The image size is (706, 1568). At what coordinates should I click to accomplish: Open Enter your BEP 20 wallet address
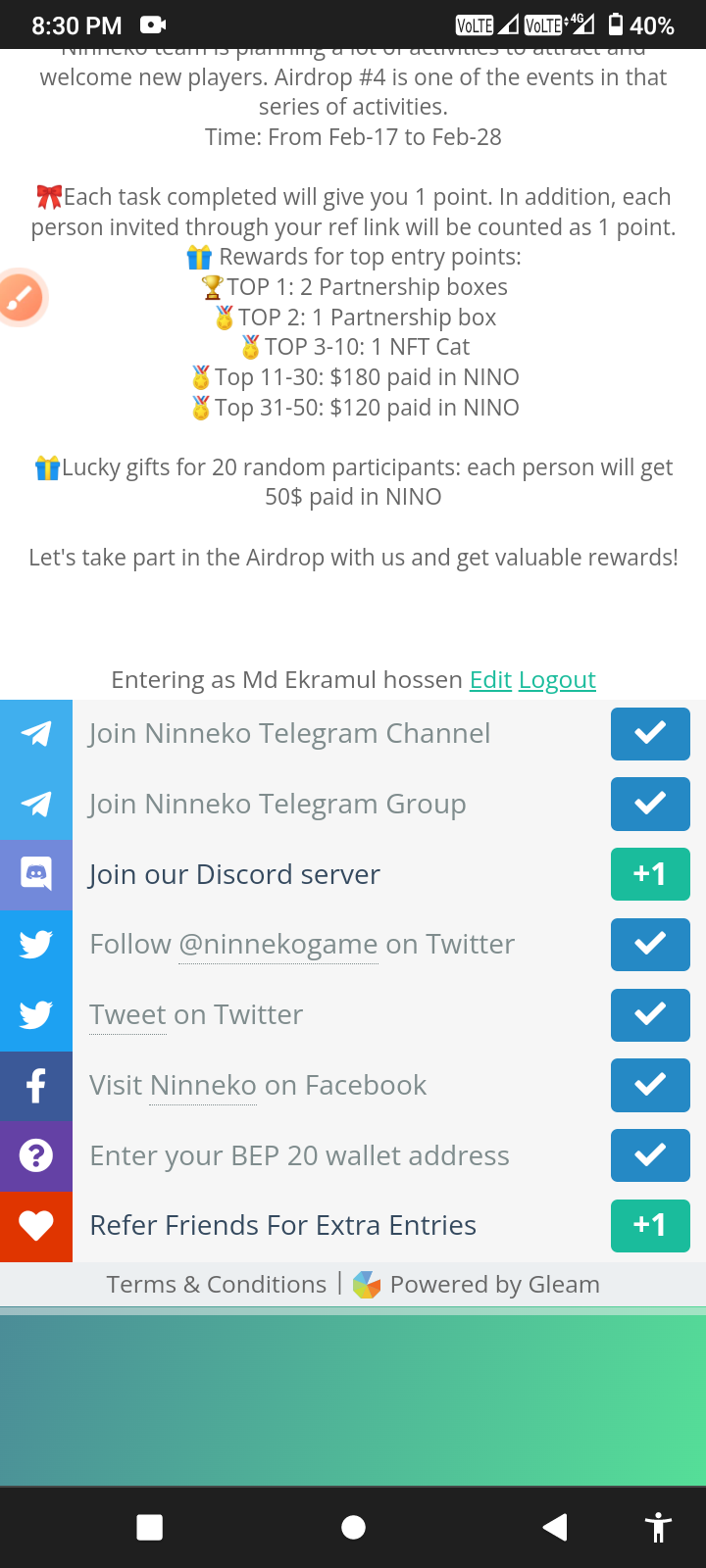[x=299, y=1155]
